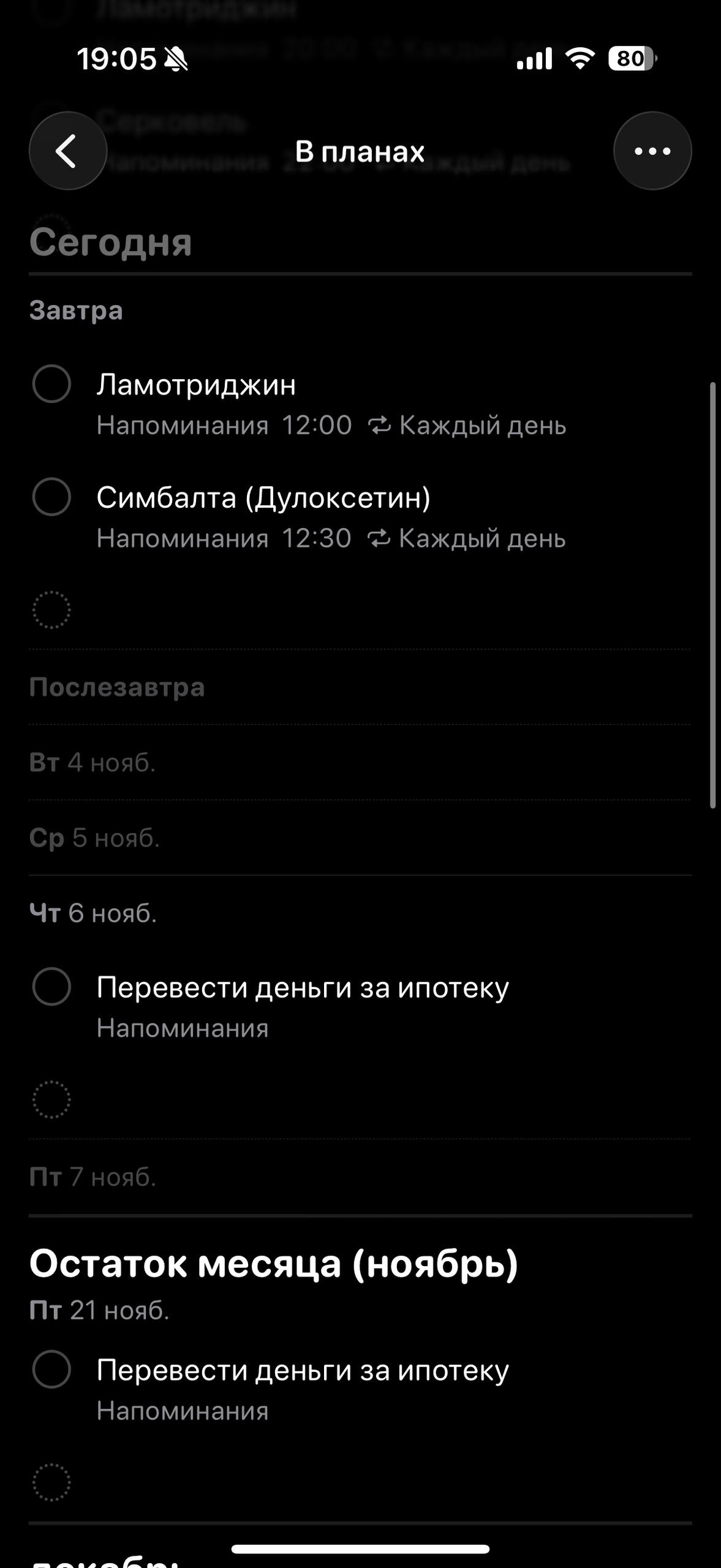This screenshot has height=1568, width=721.
Task: Mark Ламотриджин reminder as completed
Action: pyautogui.click(x=51, y=384)
